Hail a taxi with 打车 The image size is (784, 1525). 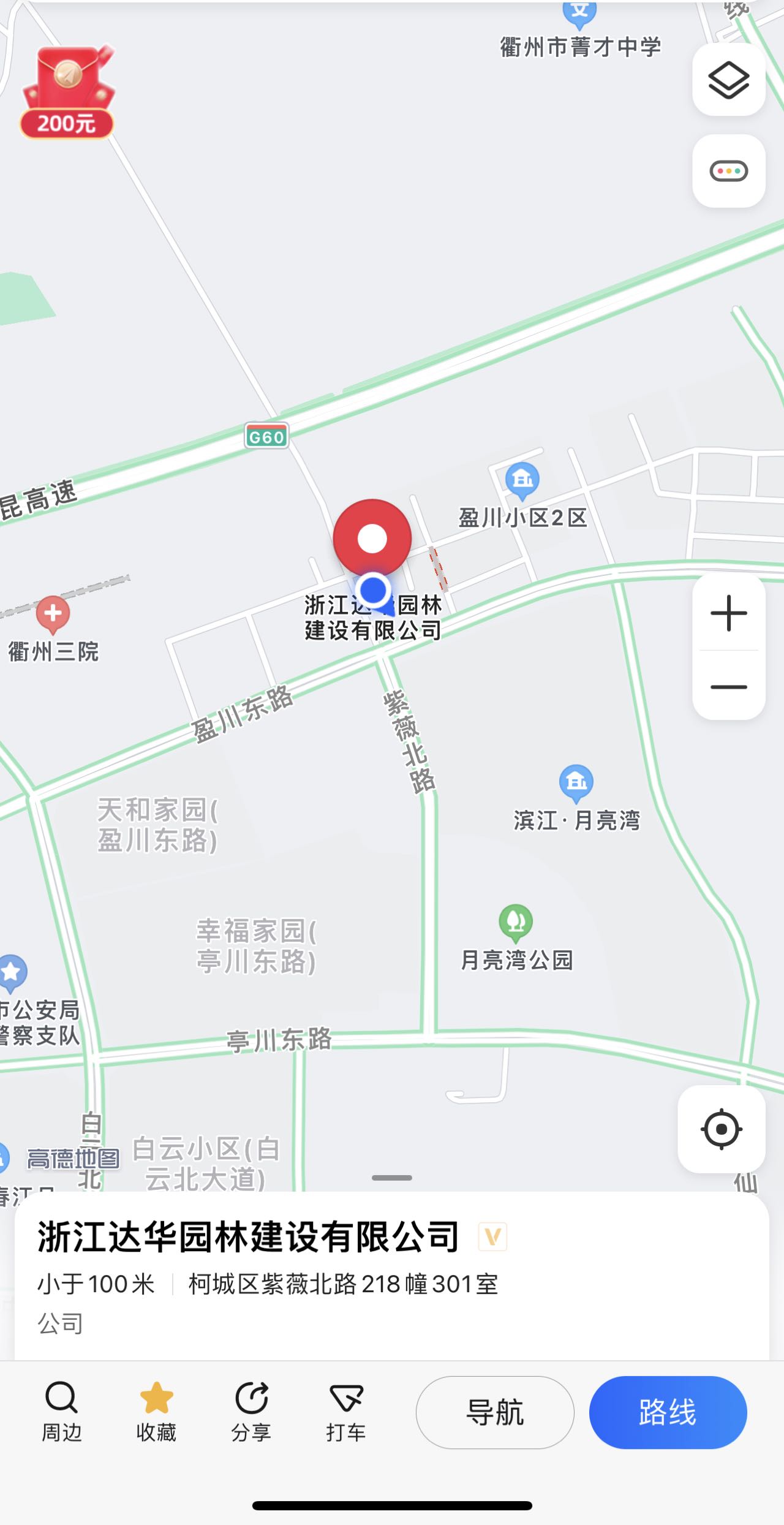pyautogui.click(x=346, y=1412)
